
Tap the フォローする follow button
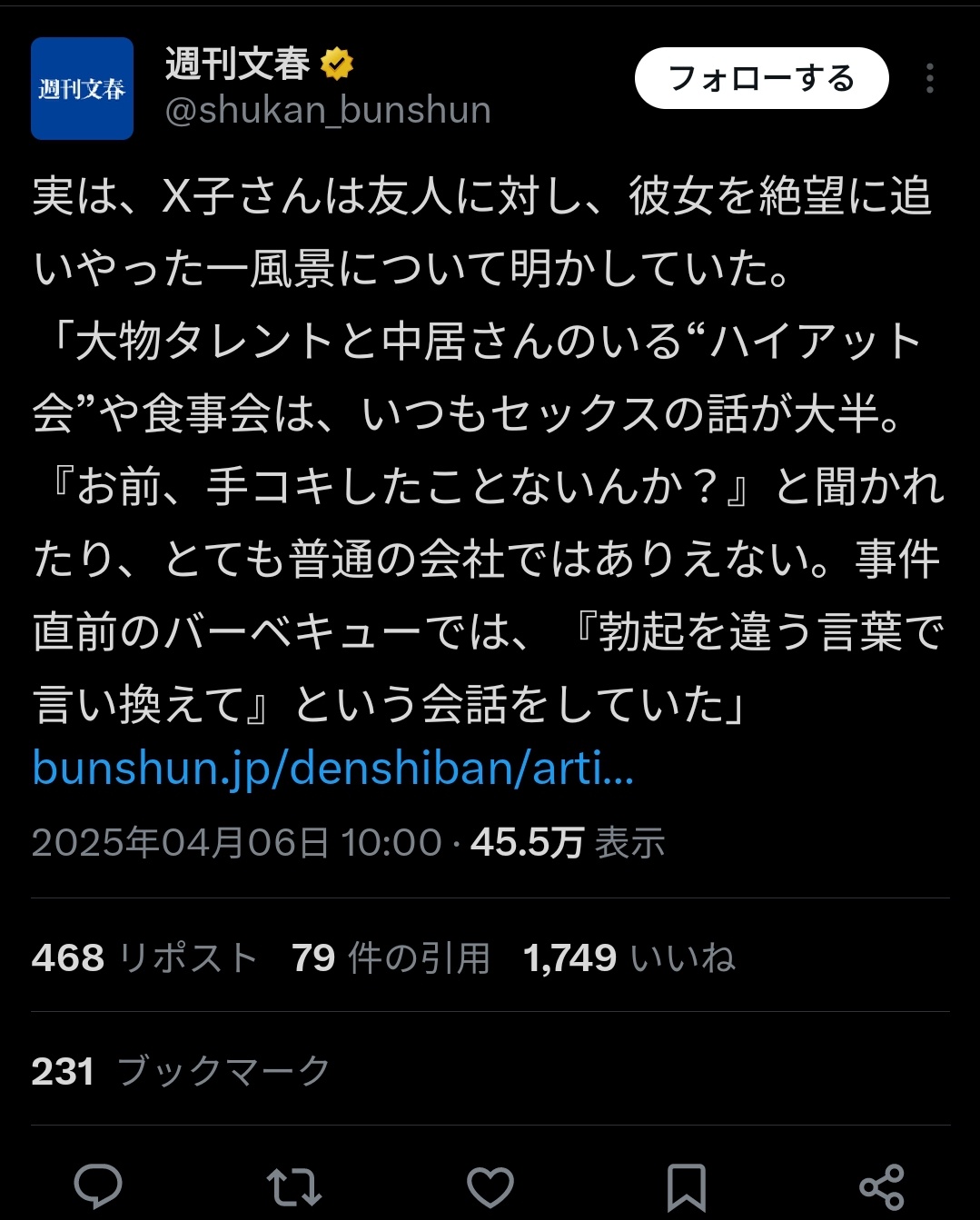coord(761,79)
